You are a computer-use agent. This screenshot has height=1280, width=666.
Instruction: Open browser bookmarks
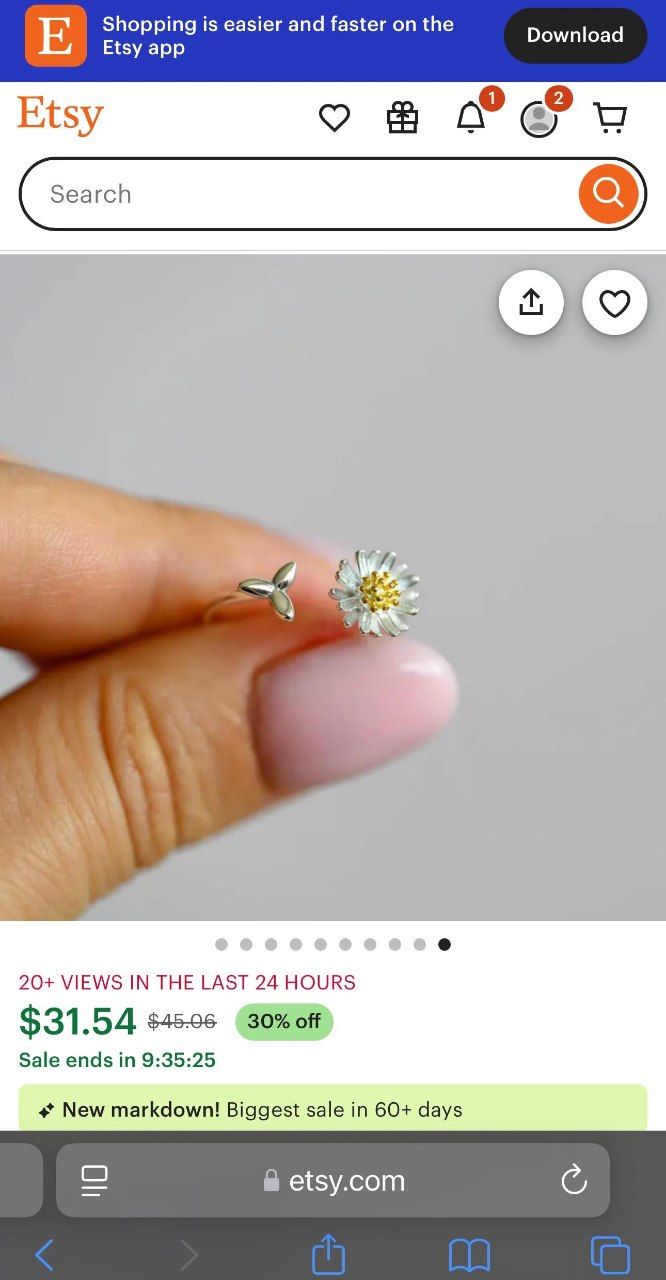469,1254
